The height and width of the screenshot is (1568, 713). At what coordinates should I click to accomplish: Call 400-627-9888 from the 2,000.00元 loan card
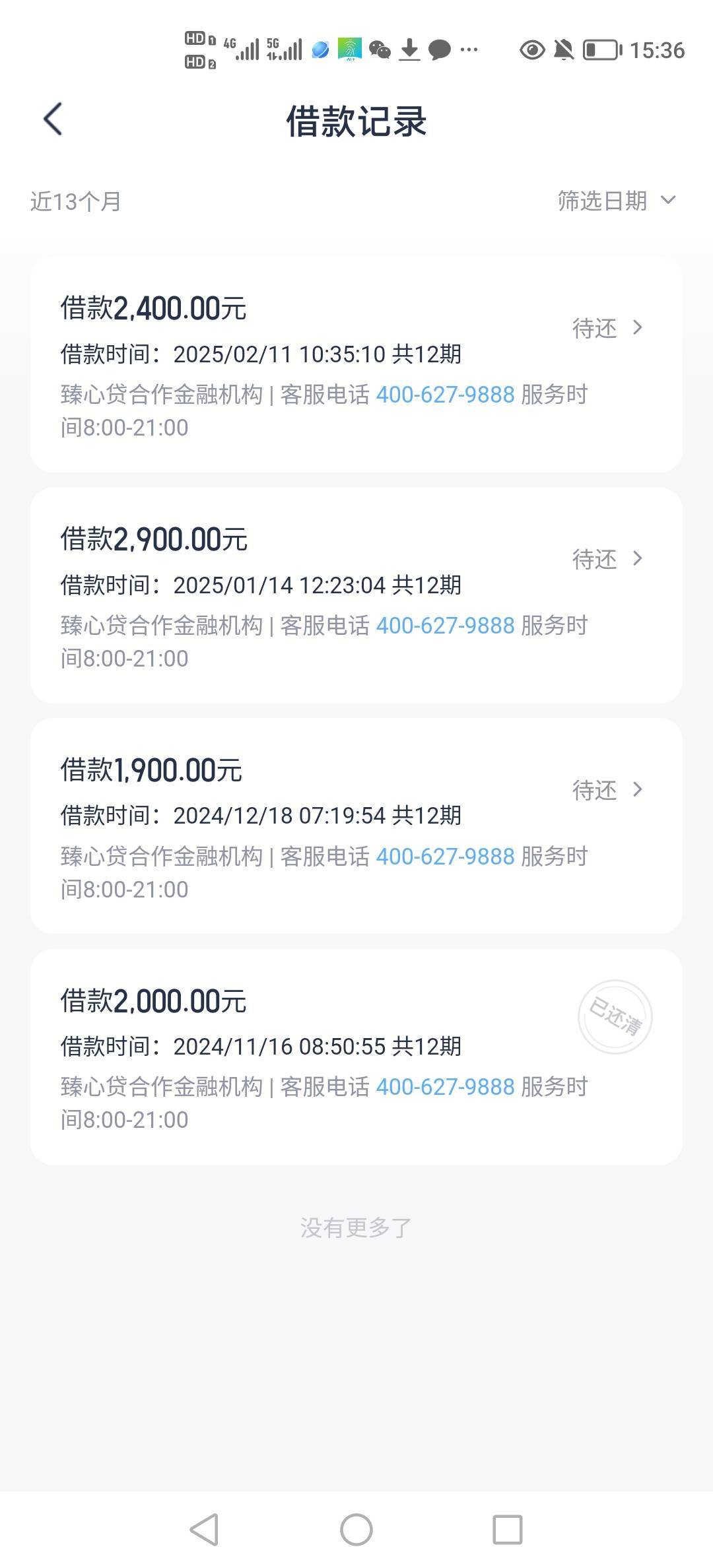[445, 1087]
